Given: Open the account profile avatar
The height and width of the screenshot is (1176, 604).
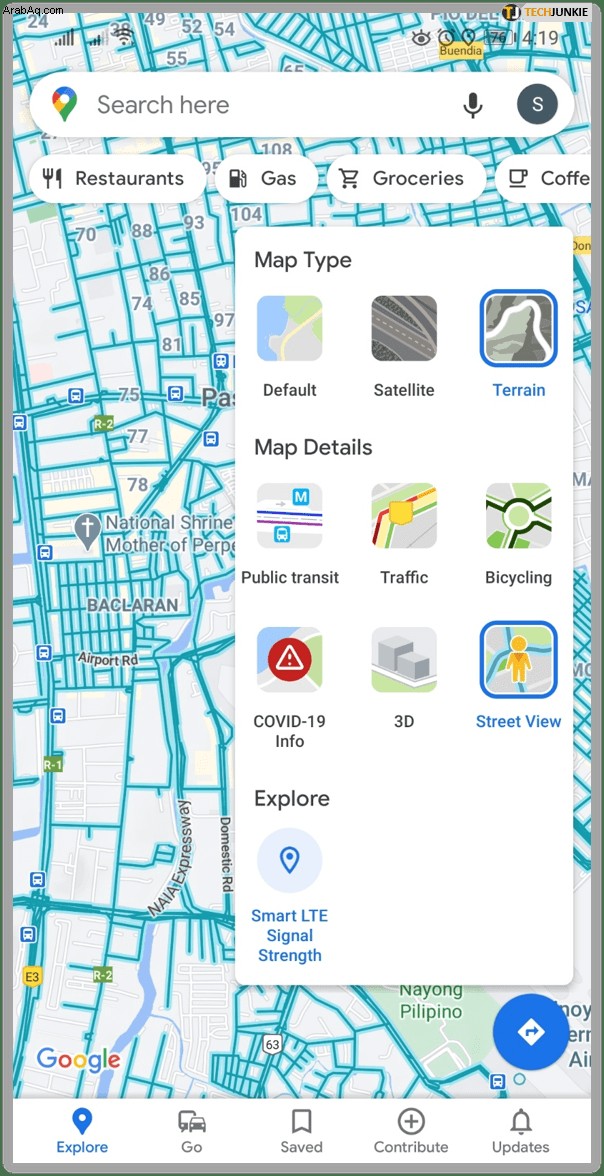Looking at the screenshot, I should pos(537,105).
